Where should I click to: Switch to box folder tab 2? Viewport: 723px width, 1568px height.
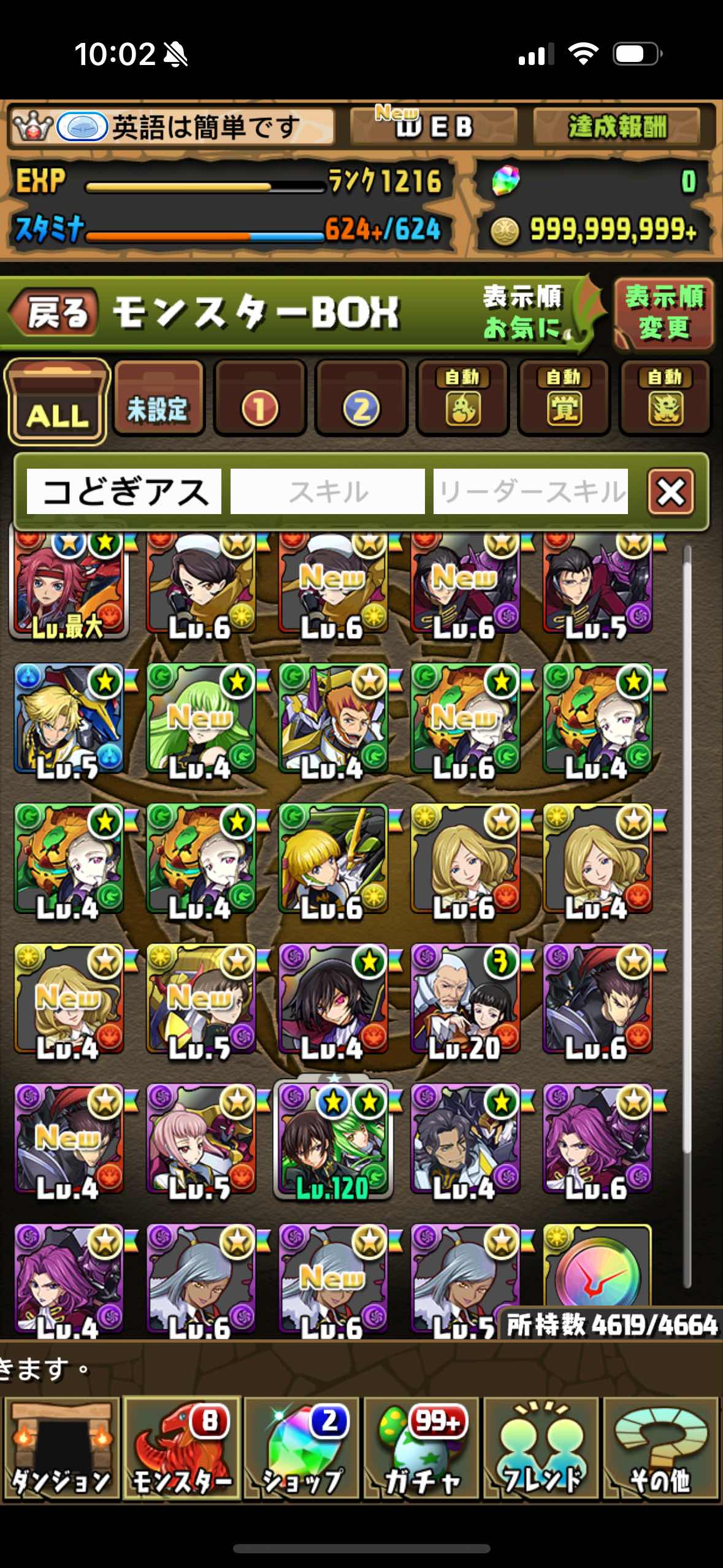[x=361, y=400]
